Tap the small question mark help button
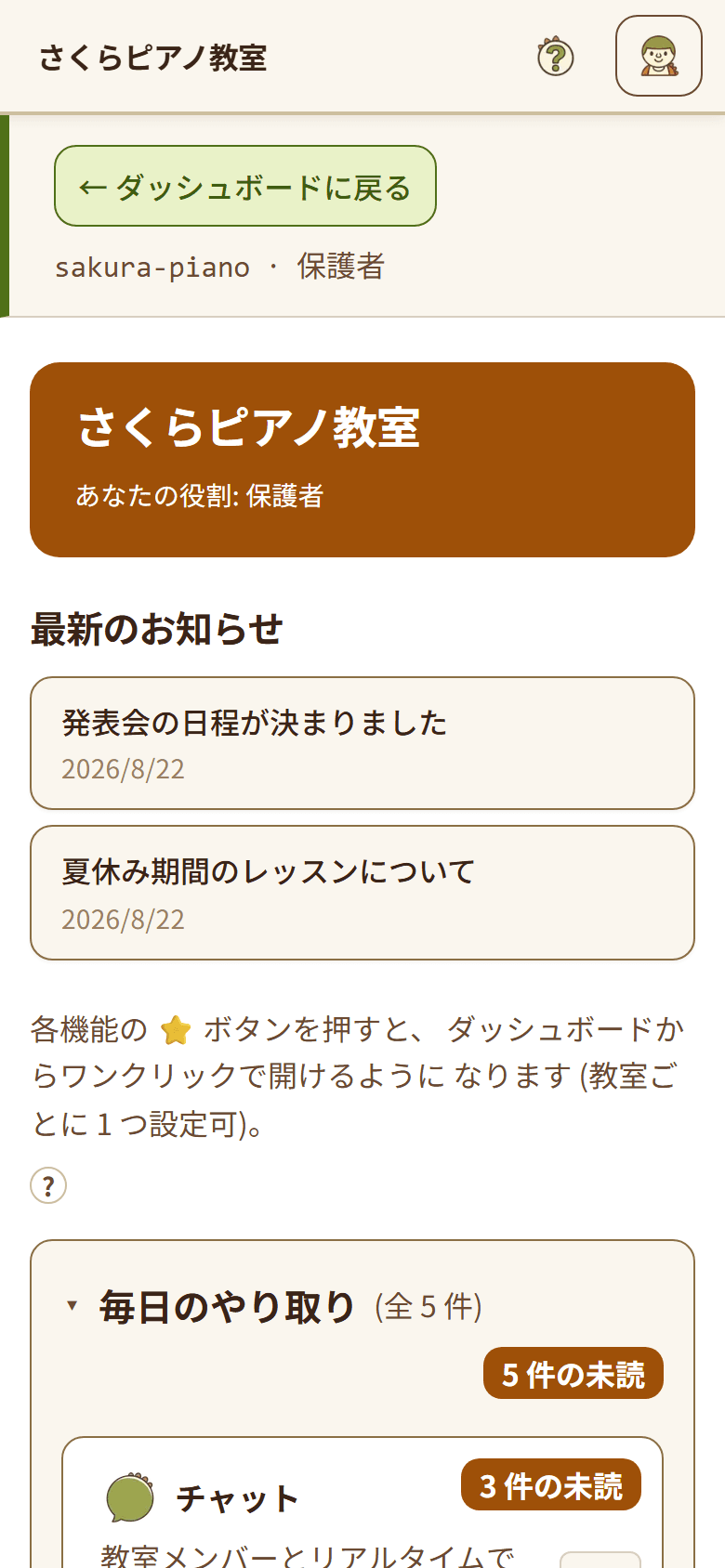The height and width of the screenshot is (1568, 725). click(x=48, y=1185)
